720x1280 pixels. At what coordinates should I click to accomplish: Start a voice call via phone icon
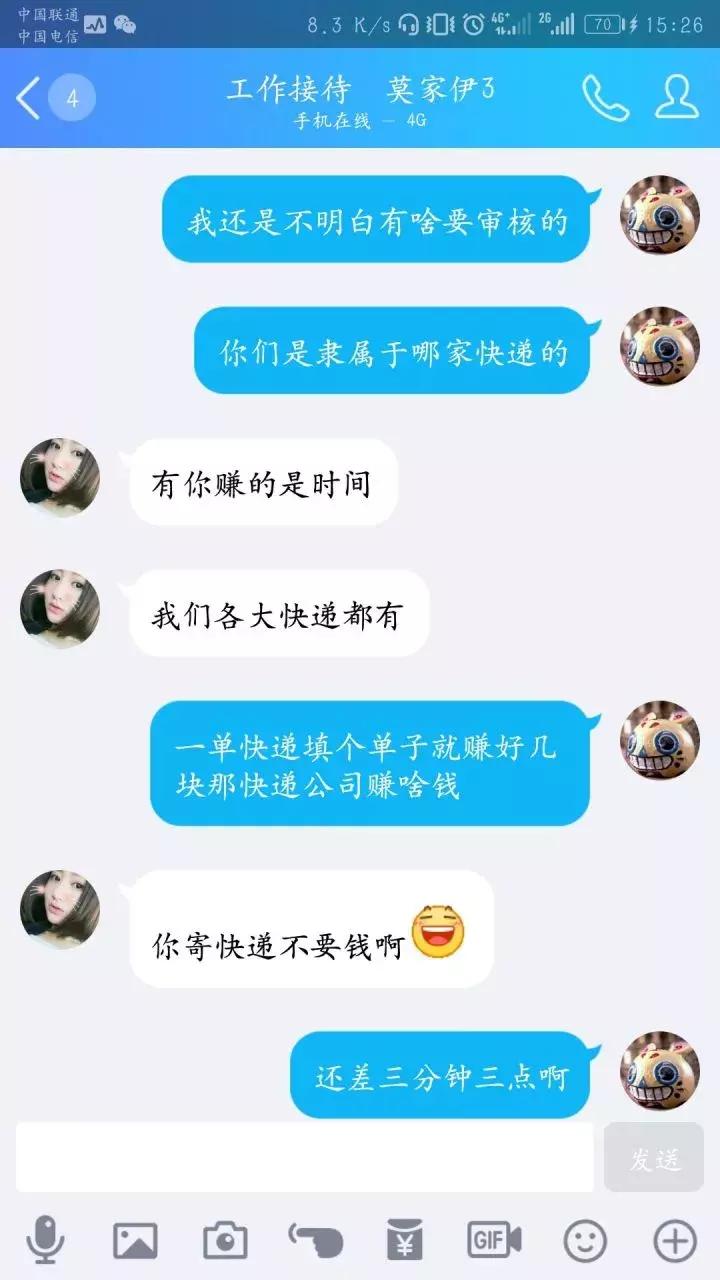tap(599, 97)
